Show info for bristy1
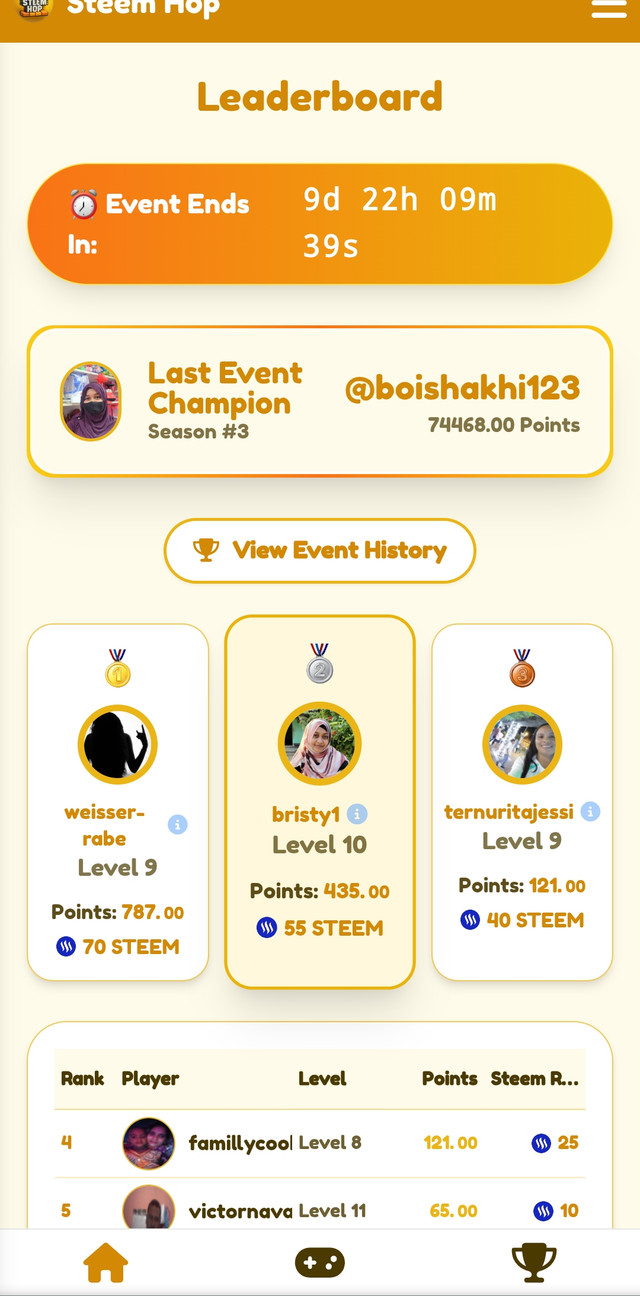The image size is (640, 1296). [x=356, y=814]
